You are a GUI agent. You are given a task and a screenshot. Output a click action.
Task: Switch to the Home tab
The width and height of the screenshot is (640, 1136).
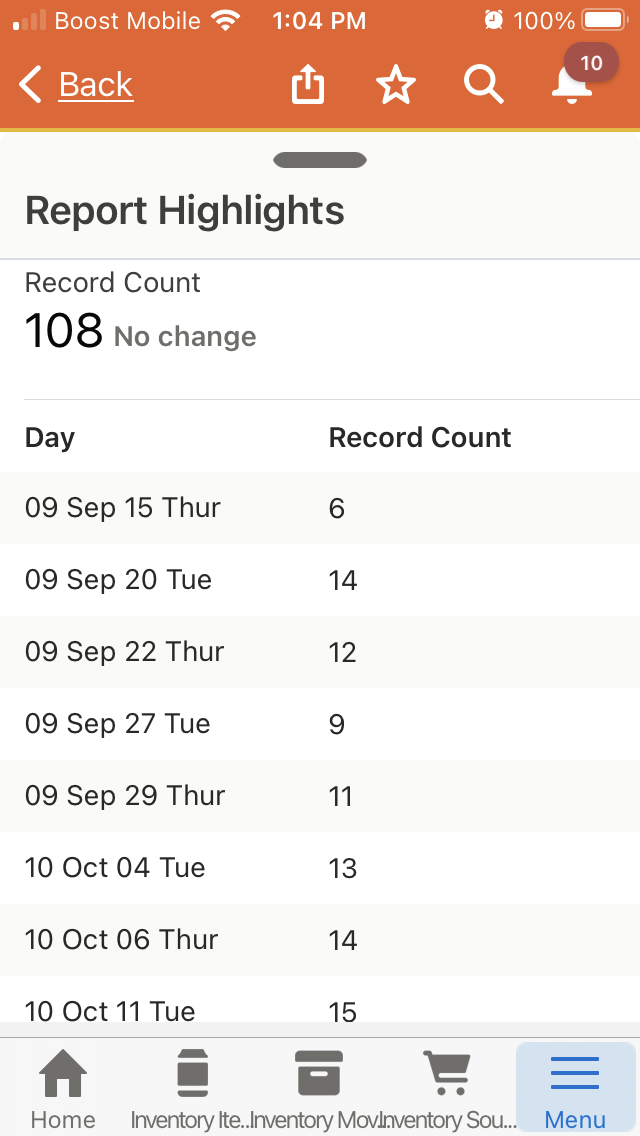(x=63, y=1089)
